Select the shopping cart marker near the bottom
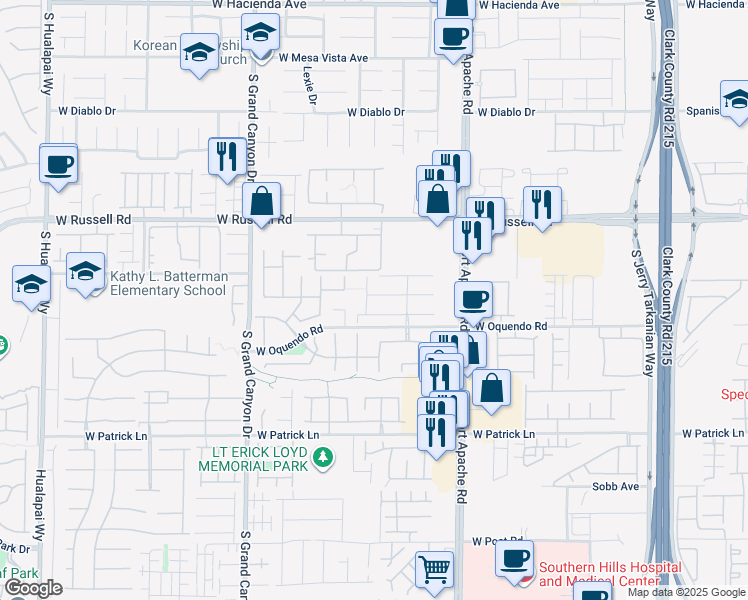 click(435, 571)
